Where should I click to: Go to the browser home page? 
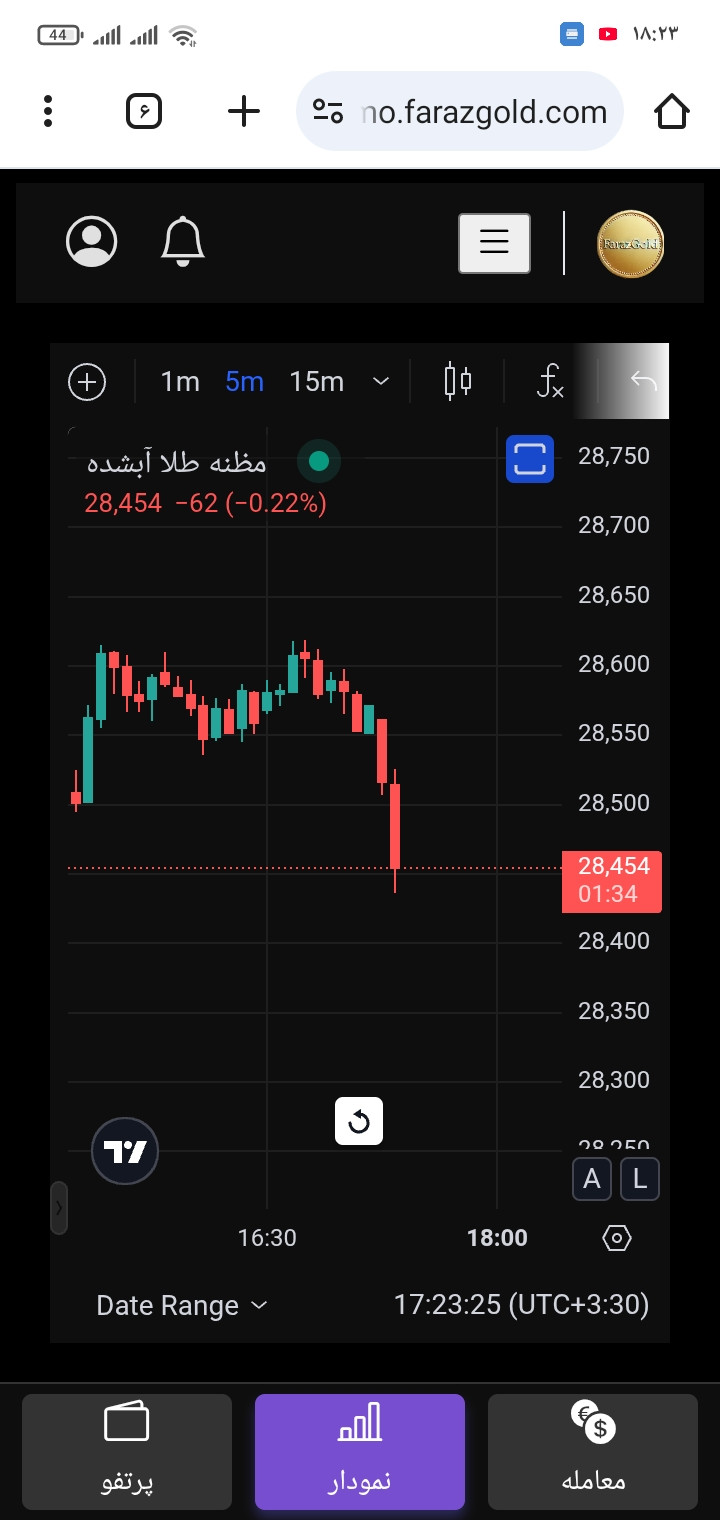tap(672, 111)
